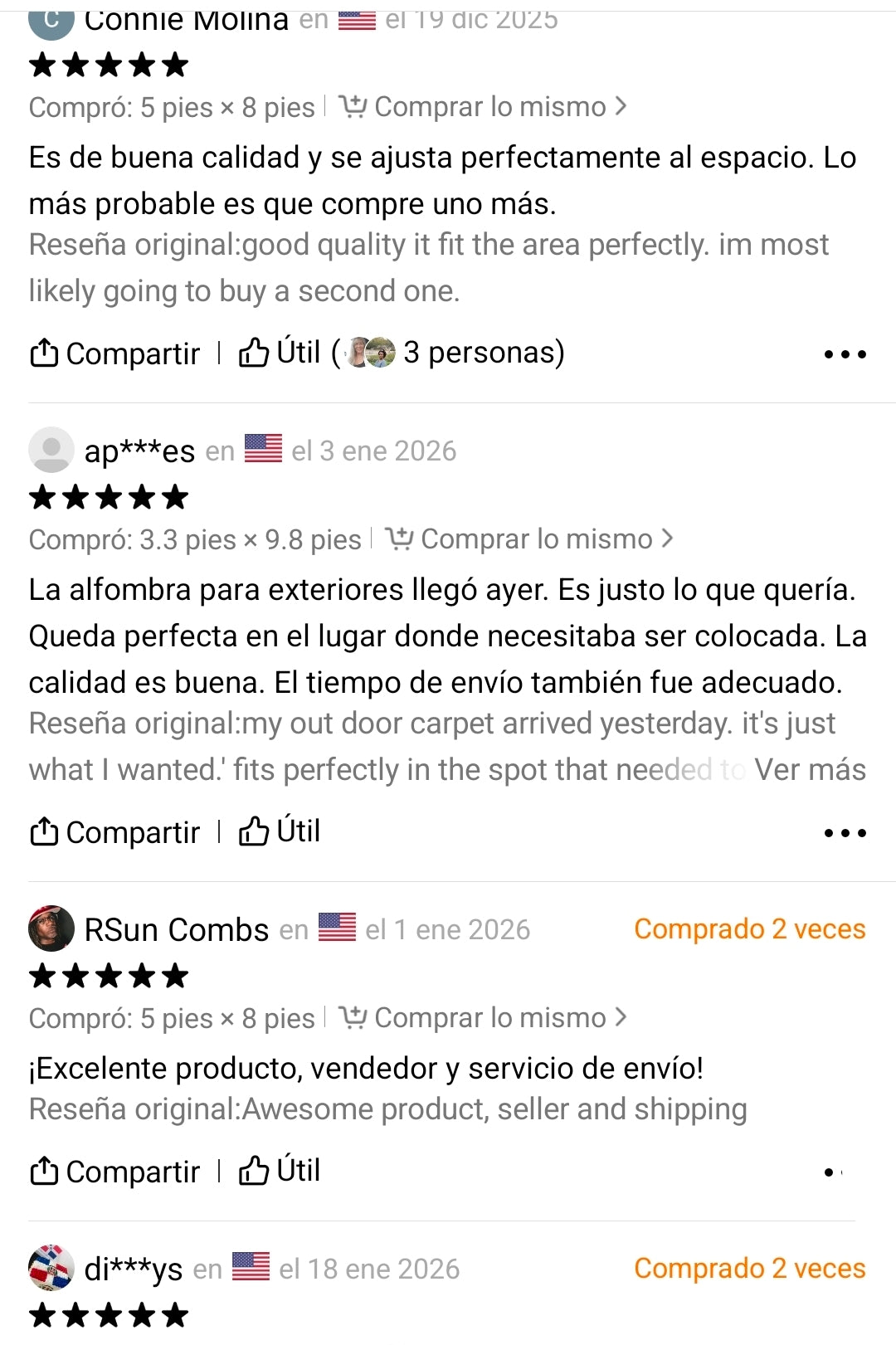This screenshot has height=1345, width=896.
Task: Share Connie Molina's review
Action: (x=115, y=353)
